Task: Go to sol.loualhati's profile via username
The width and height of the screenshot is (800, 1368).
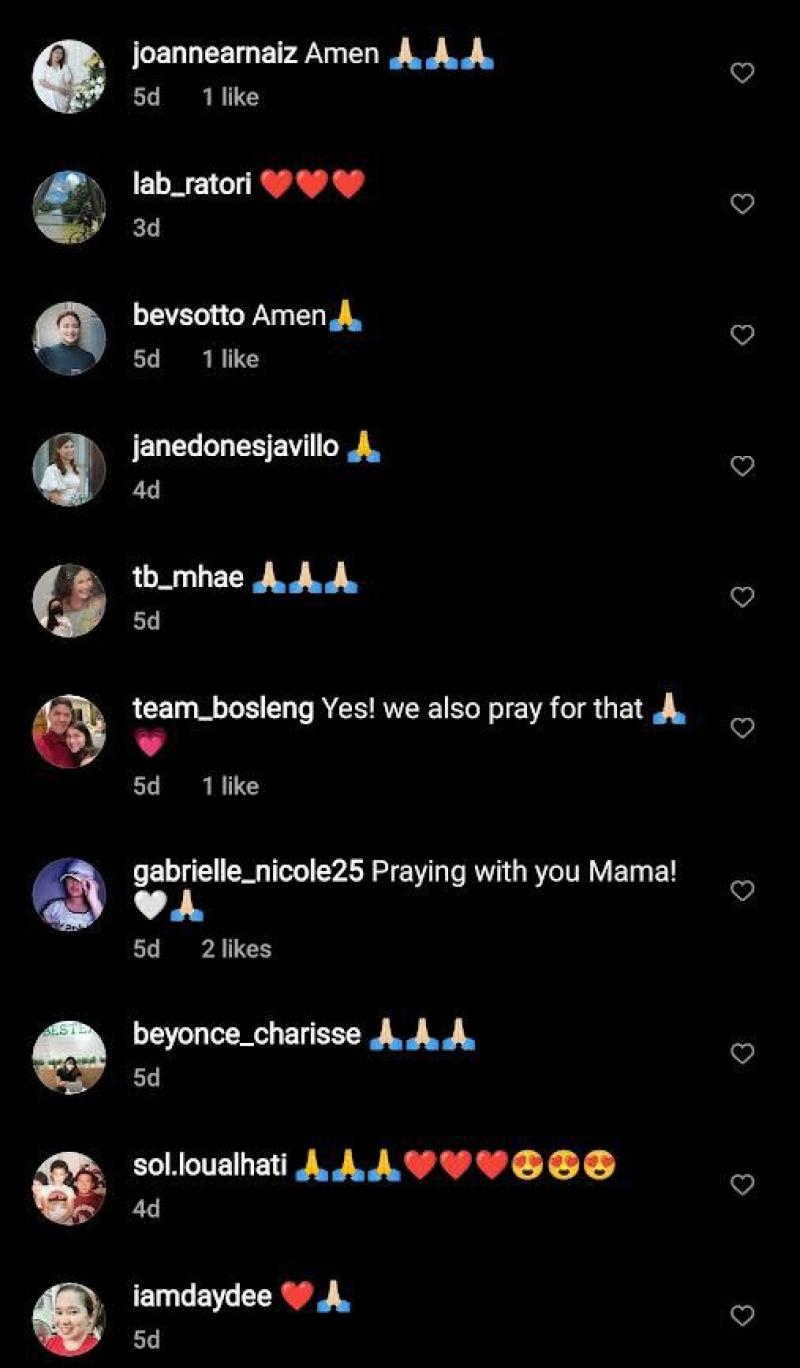Action: pyautogui.click(x=210, y=1165)
